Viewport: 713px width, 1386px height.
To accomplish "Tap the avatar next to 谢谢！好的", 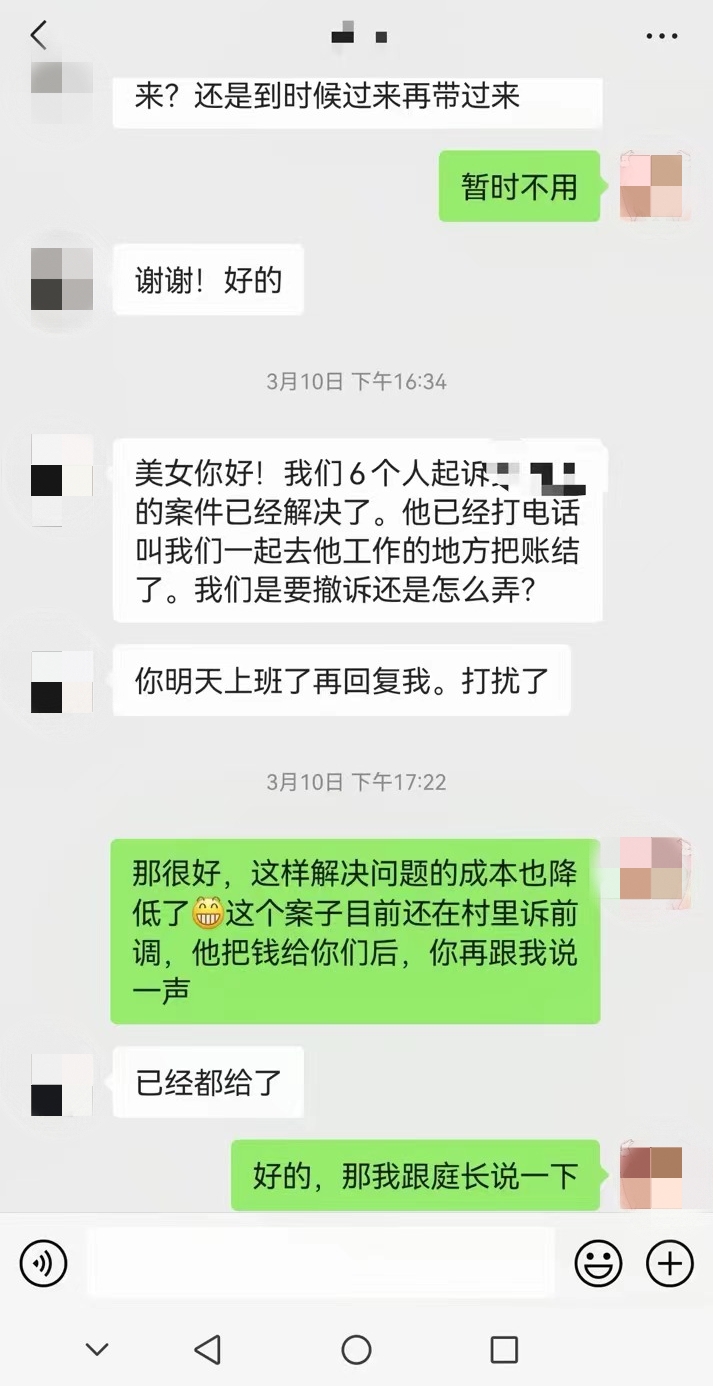I will [61, 279].
